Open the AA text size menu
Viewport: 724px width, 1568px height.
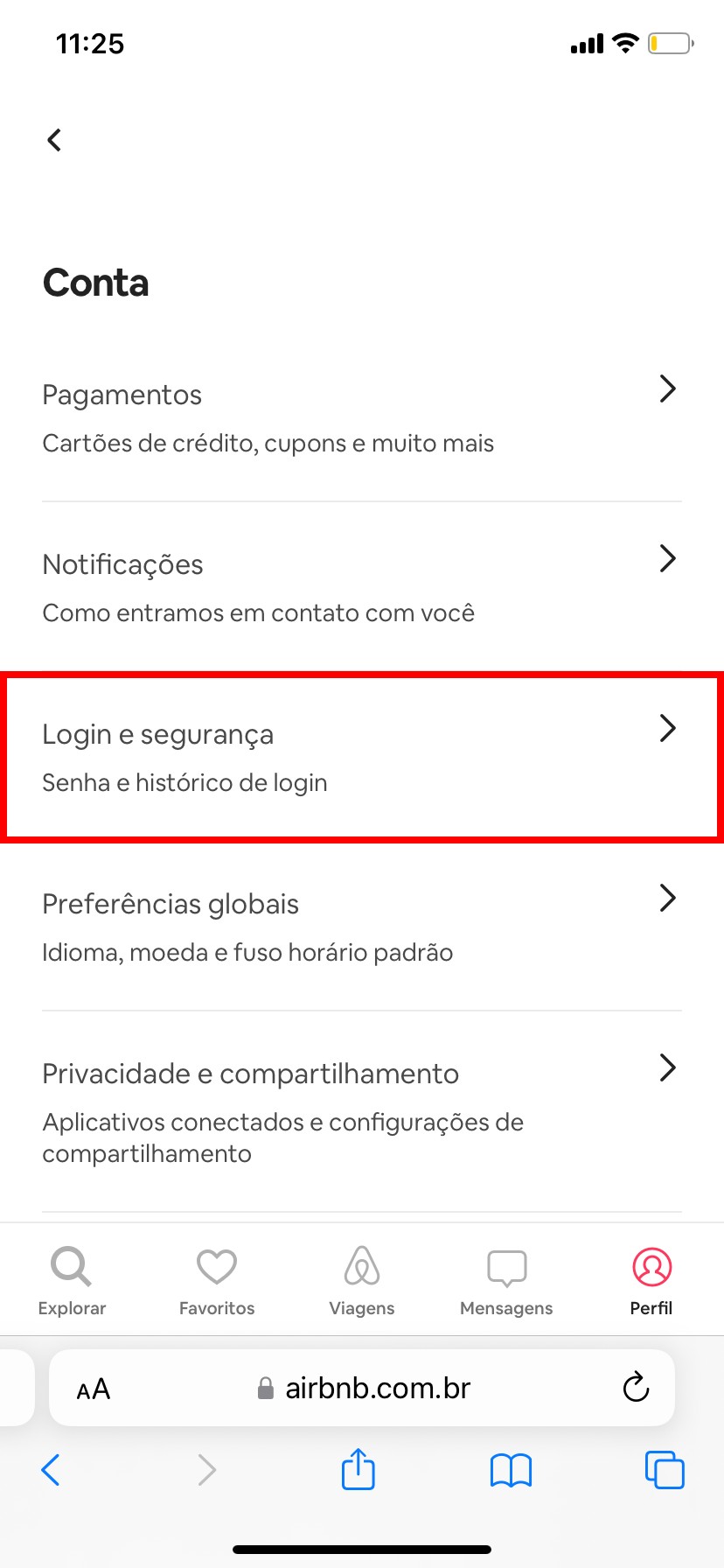coord(94,1389)
